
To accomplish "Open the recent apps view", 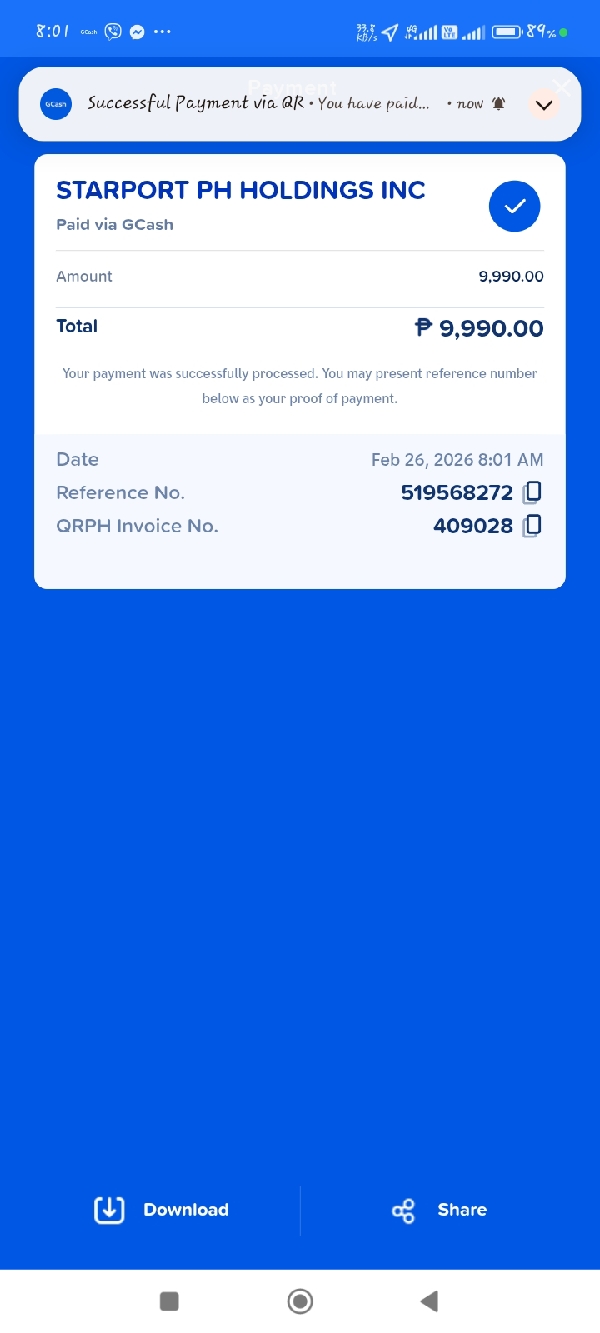I will pos(170,1301).
